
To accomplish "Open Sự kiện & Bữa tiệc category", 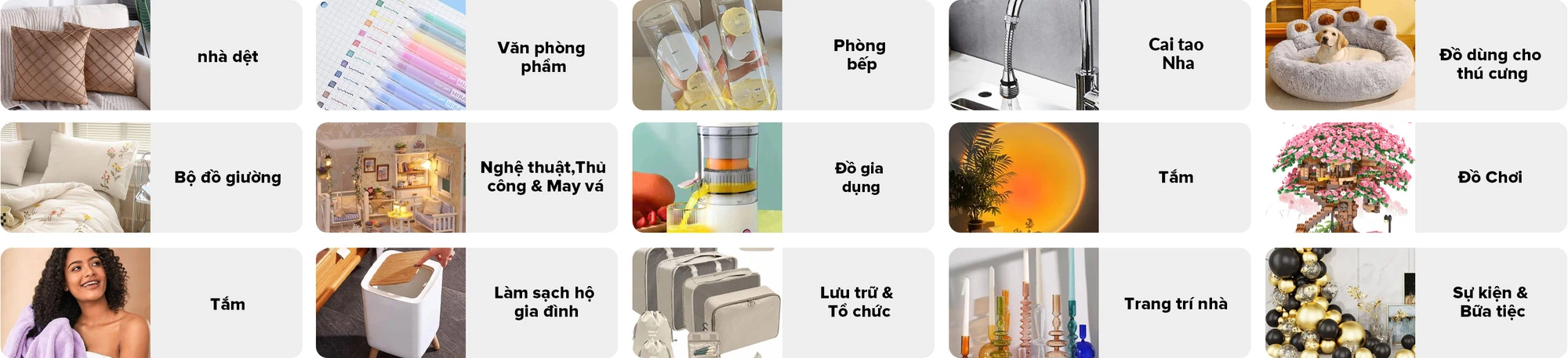I will 1416,303.
